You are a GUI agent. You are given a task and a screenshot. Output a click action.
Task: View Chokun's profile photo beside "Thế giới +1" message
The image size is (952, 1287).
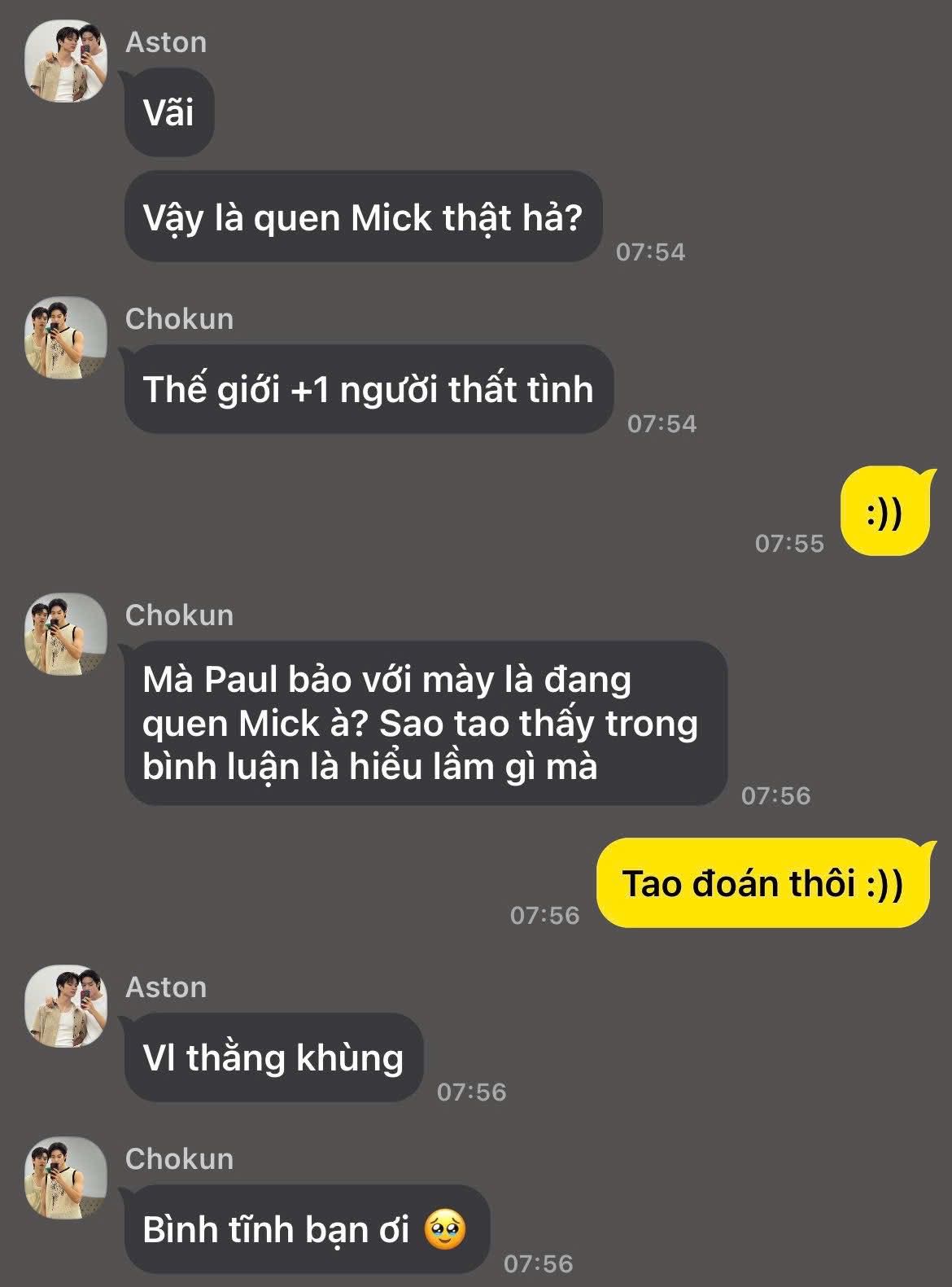click(x=66, y=338)
